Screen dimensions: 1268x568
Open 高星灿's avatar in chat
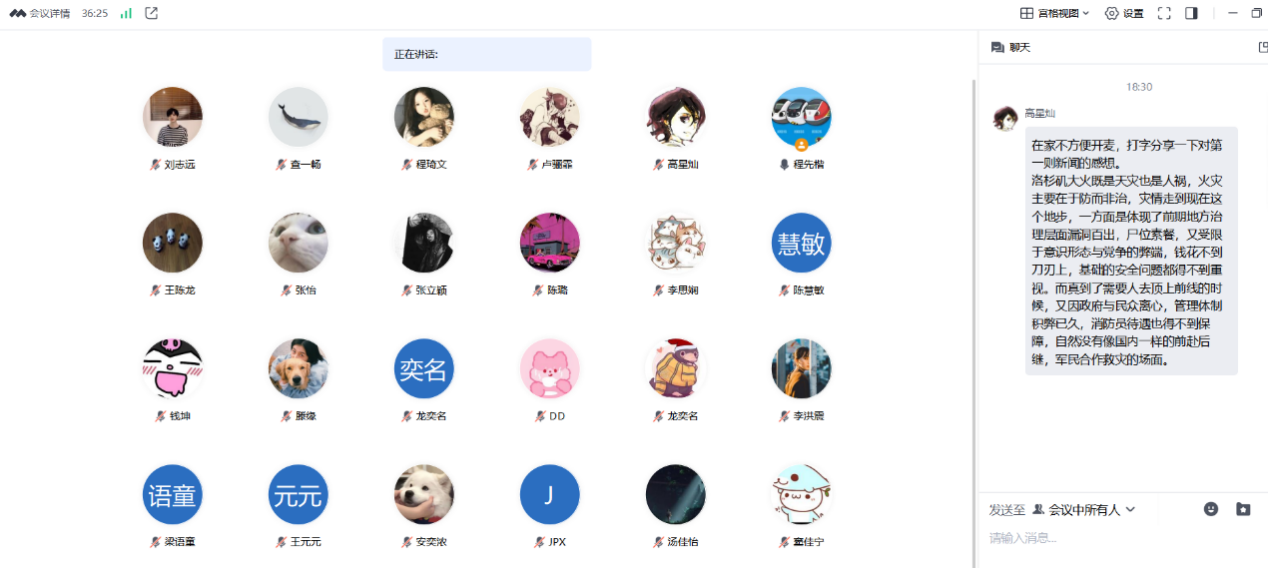(1005, 118)
